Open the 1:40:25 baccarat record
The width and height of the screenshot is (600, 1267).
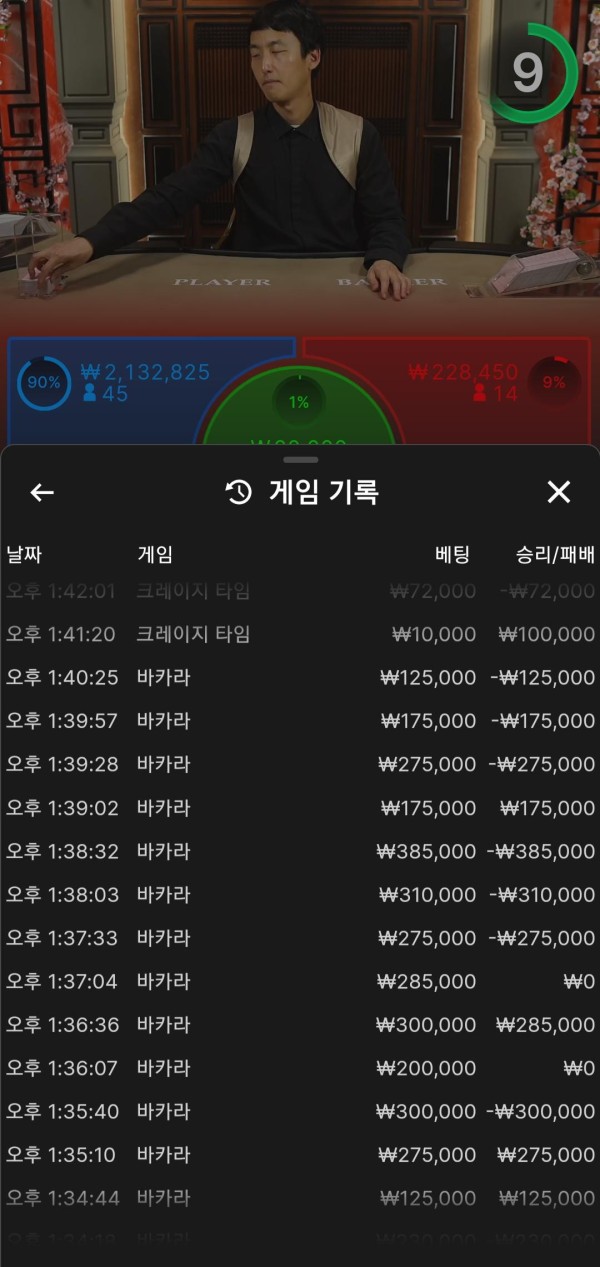(300, 678)
